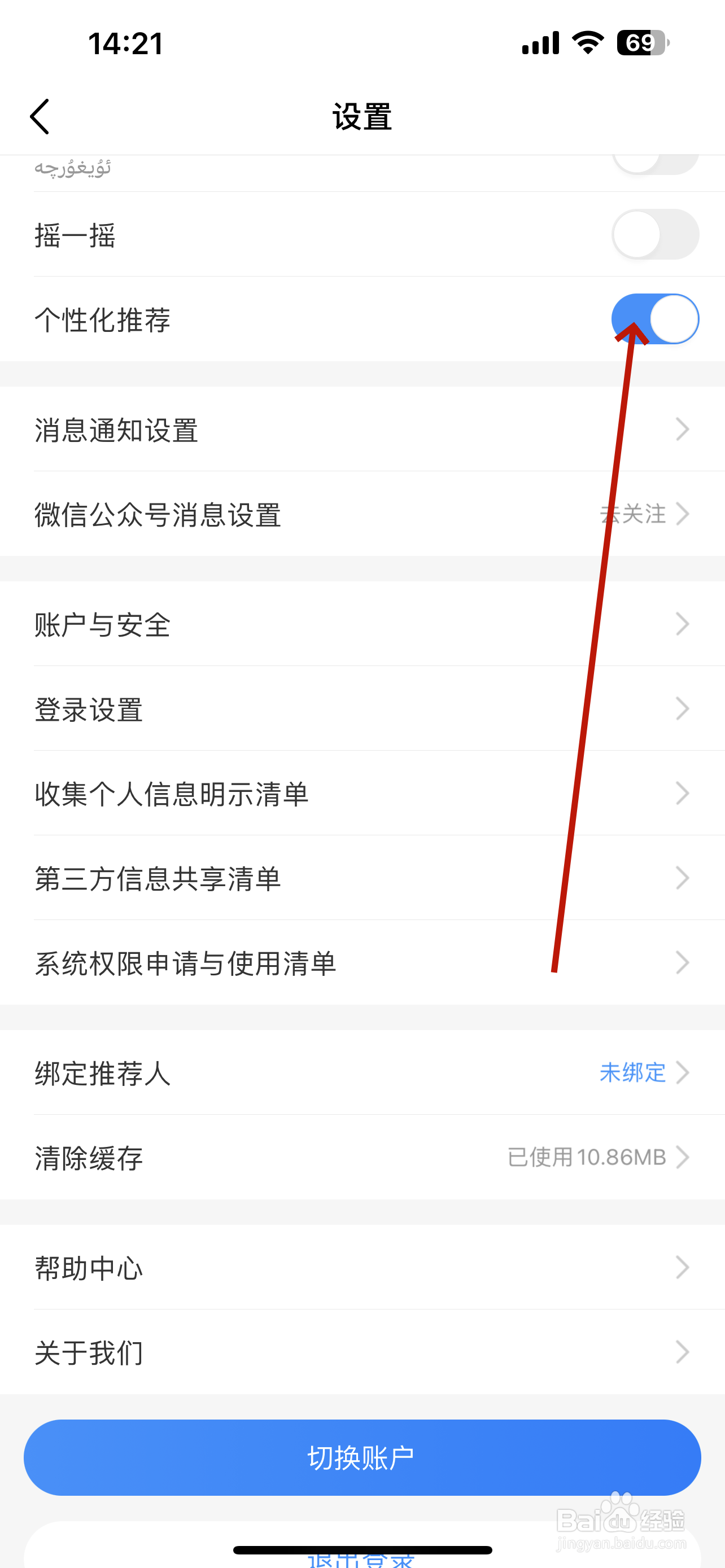Click the chevron beside 关于我们
Screen dimensions: 725x1568
pyautogui.click(x=683, y=1352)
